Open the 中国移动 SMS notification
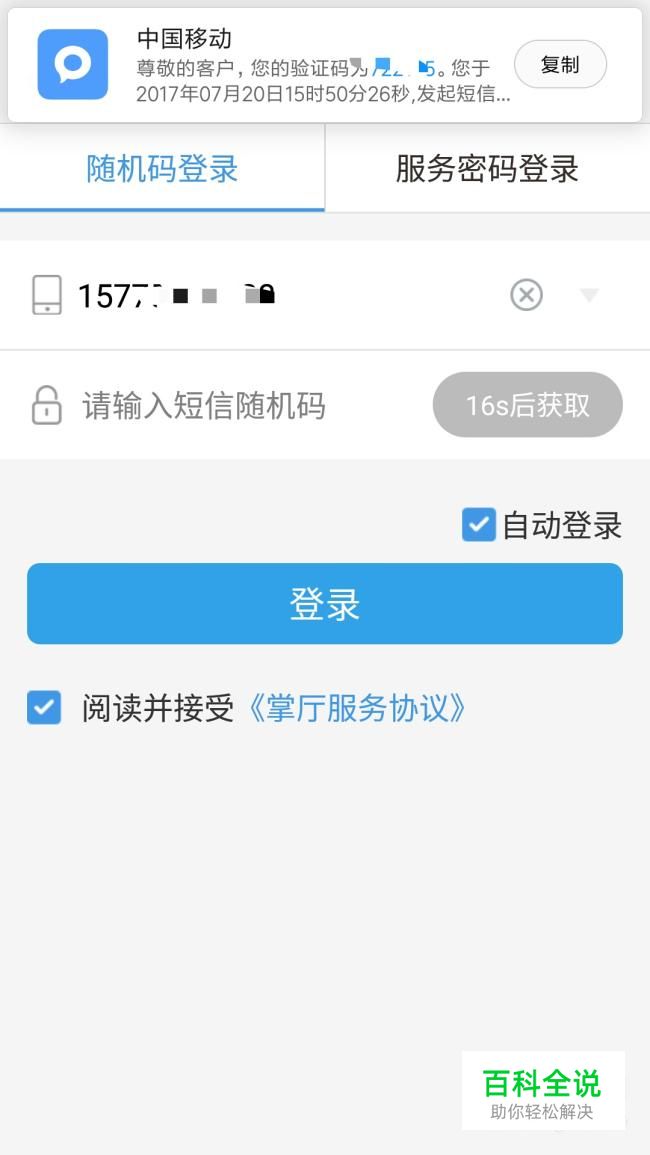650x1155 pixels. pos(324,66)
